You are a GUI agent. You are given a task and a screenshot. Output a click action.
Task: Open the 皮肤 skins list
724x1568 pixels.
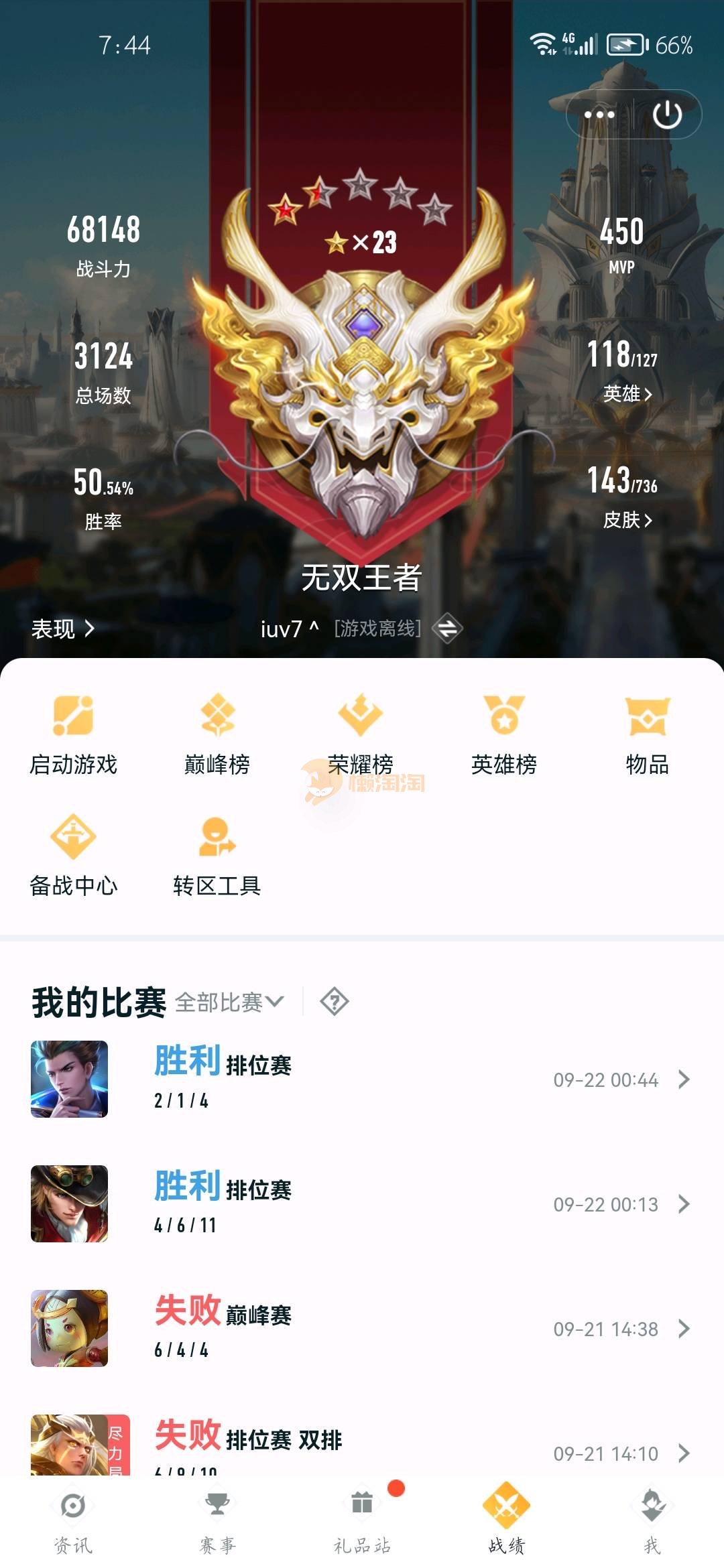tap(626, 519)
